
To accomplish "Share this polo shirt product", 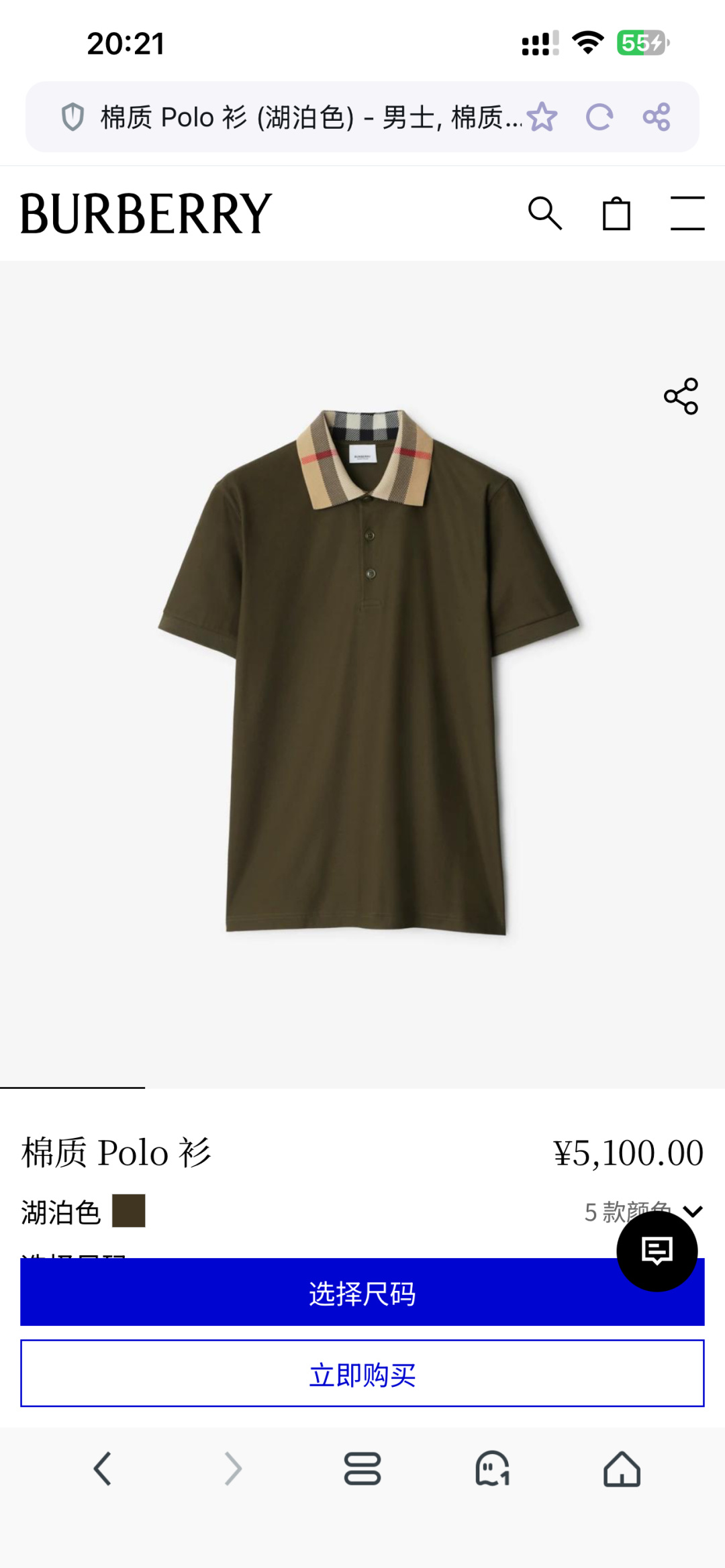I will 681,396.
